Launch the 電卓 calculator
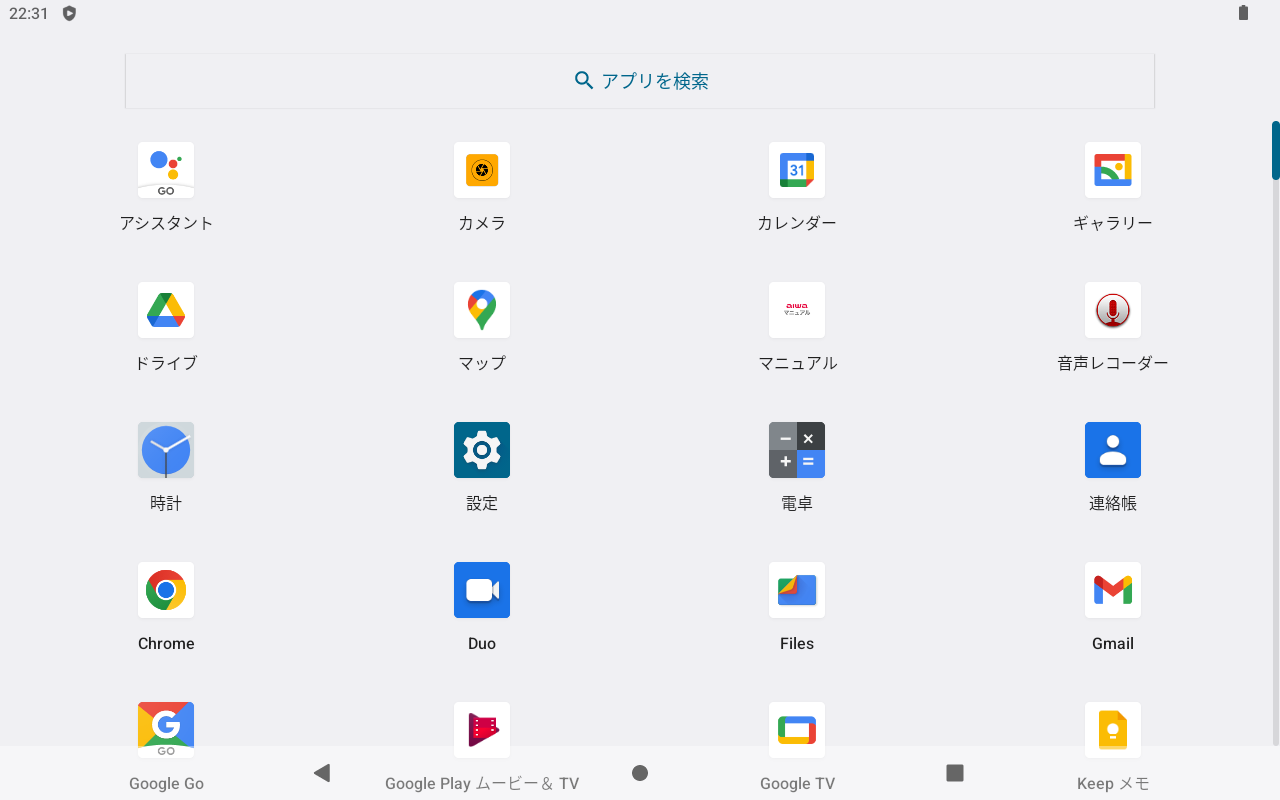The width and height of the screenshot is (1280, 800). pos(797,450)
